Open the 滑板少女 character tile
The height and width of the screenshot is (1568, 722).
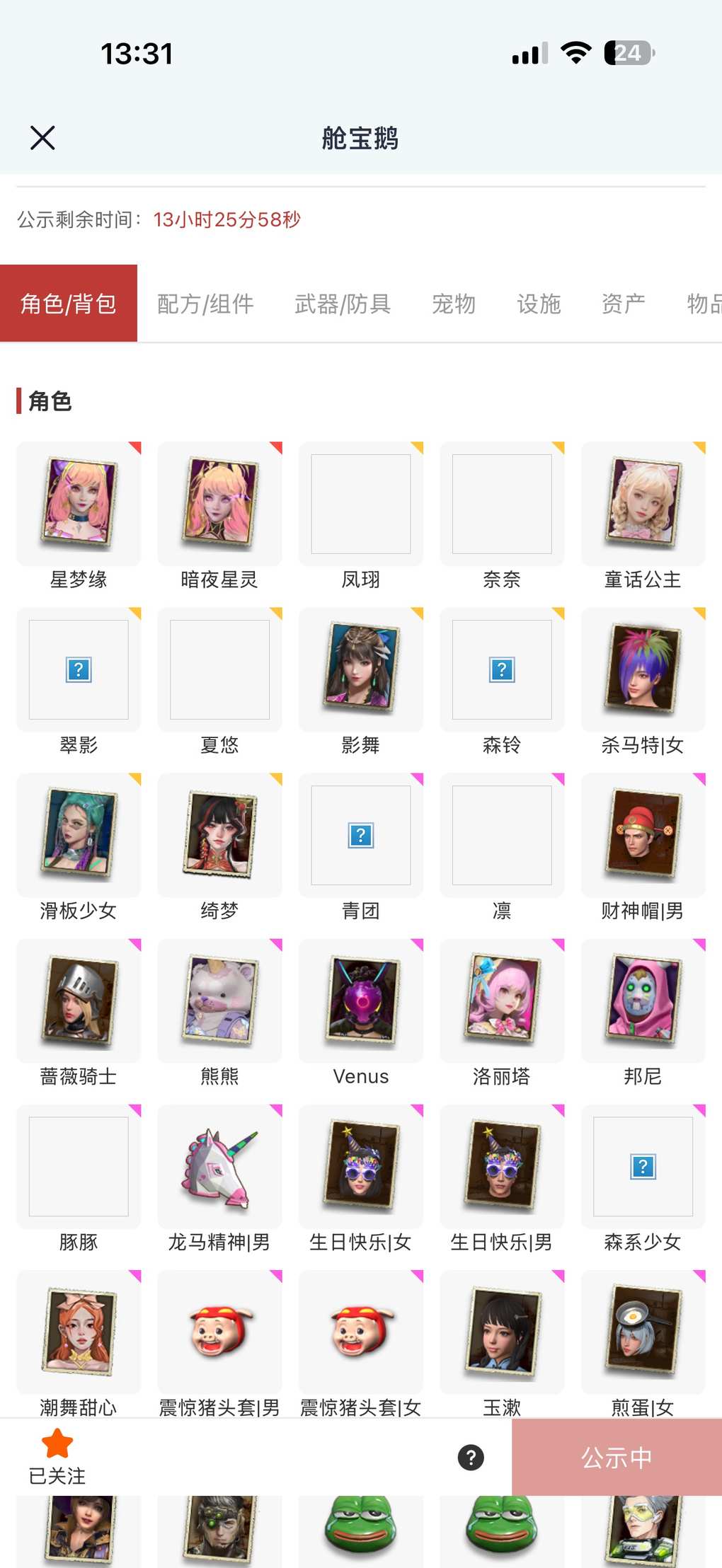click(79, 835)
